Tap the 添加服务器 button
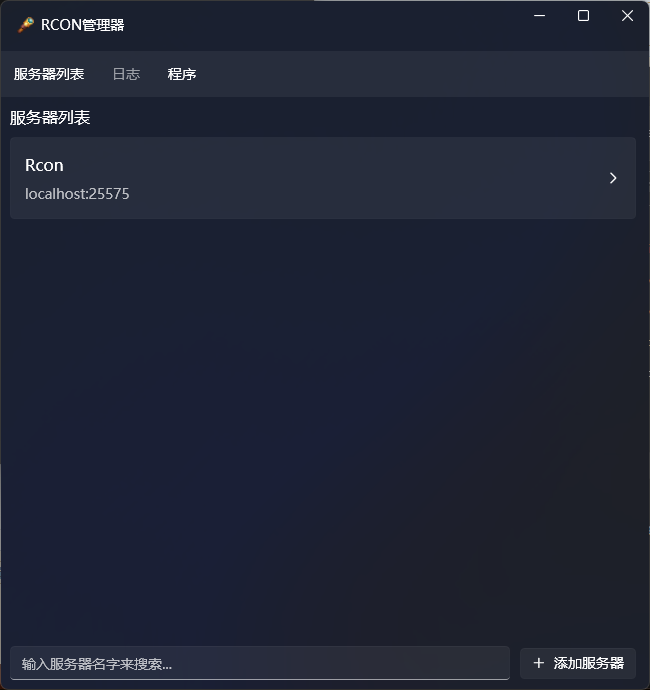The image size is (650, 690). point(578,663)
